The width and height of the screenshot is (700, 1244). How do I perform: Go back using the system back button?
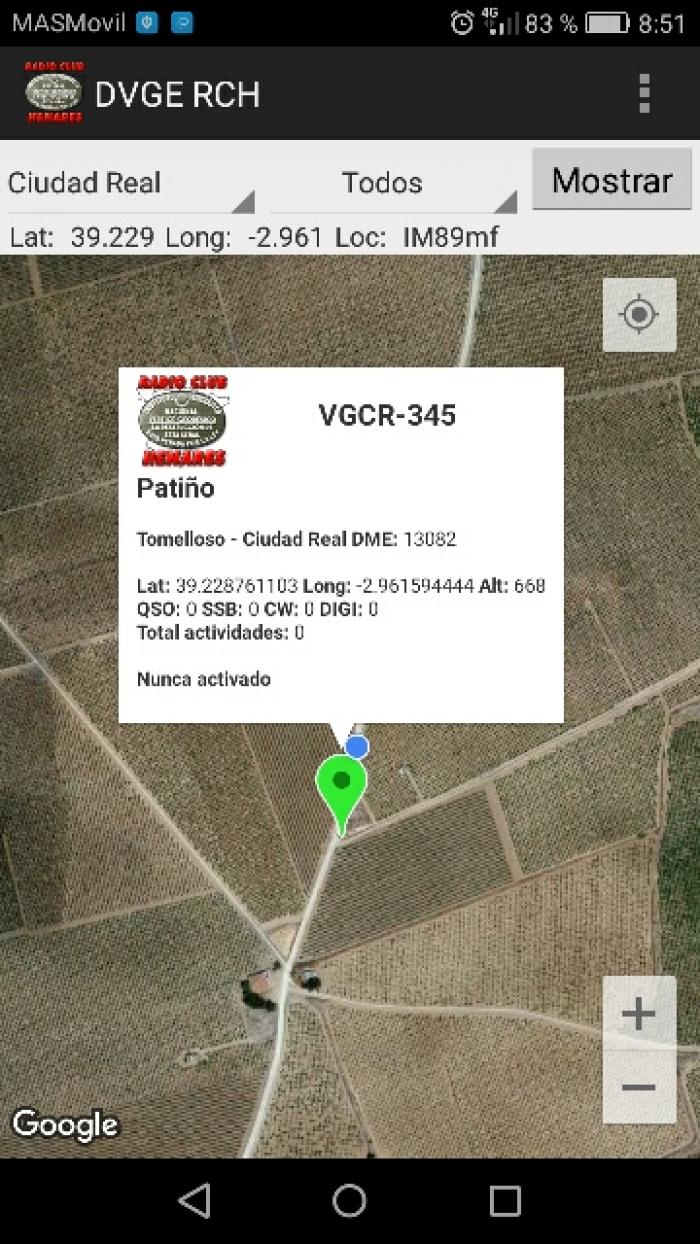[194, 1200]
